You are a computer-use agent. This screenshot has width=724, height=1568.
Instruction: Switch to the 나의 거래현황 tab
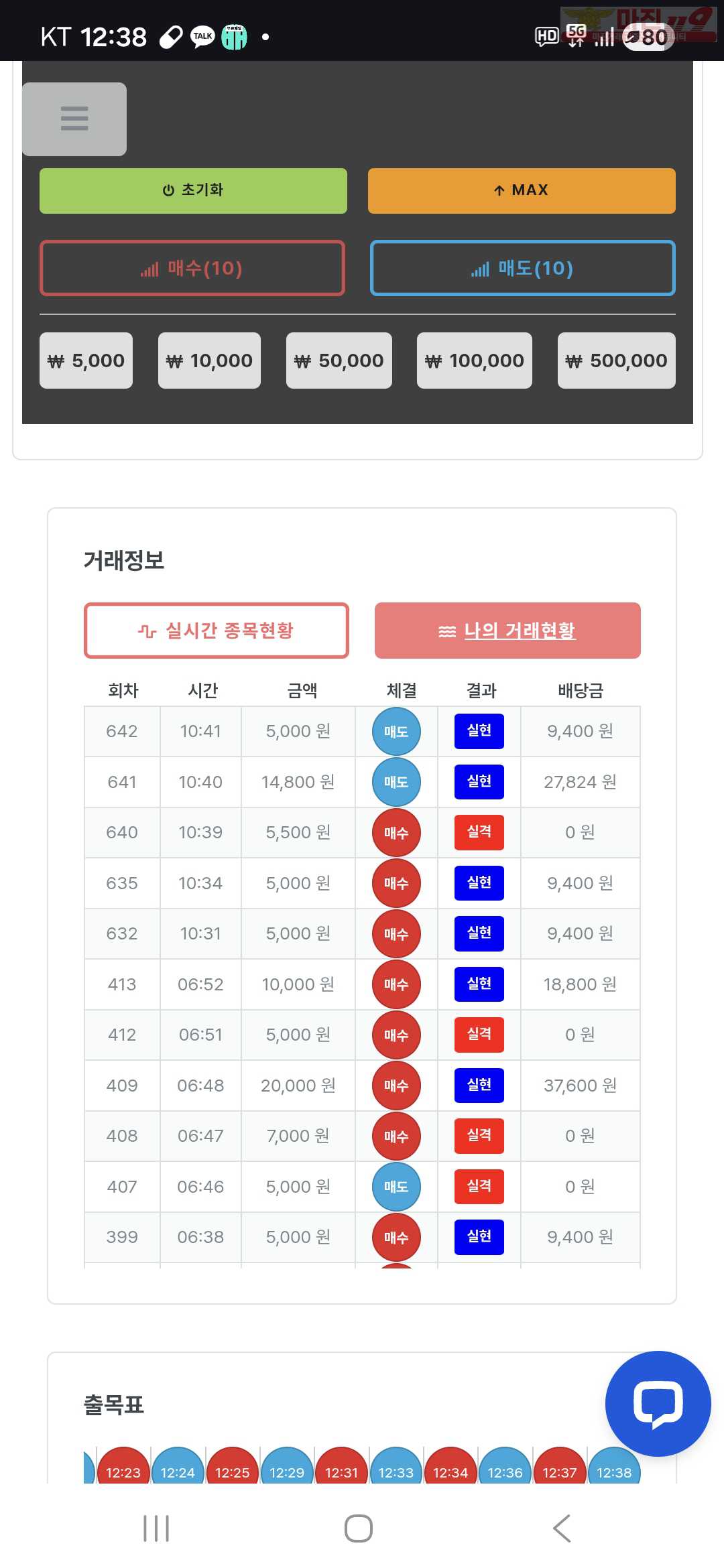pos(507,631)
